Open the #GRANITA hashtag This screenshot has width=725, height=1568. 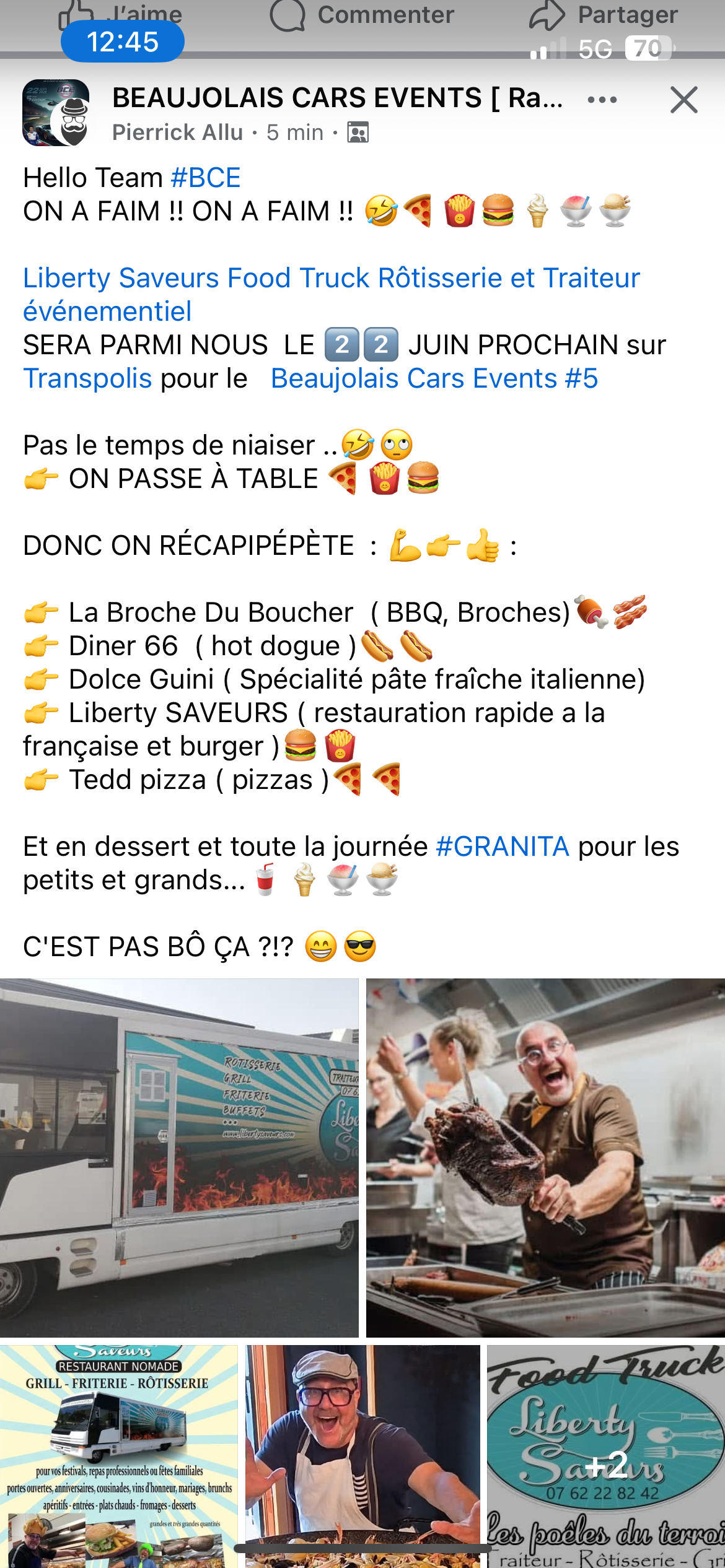503,847
